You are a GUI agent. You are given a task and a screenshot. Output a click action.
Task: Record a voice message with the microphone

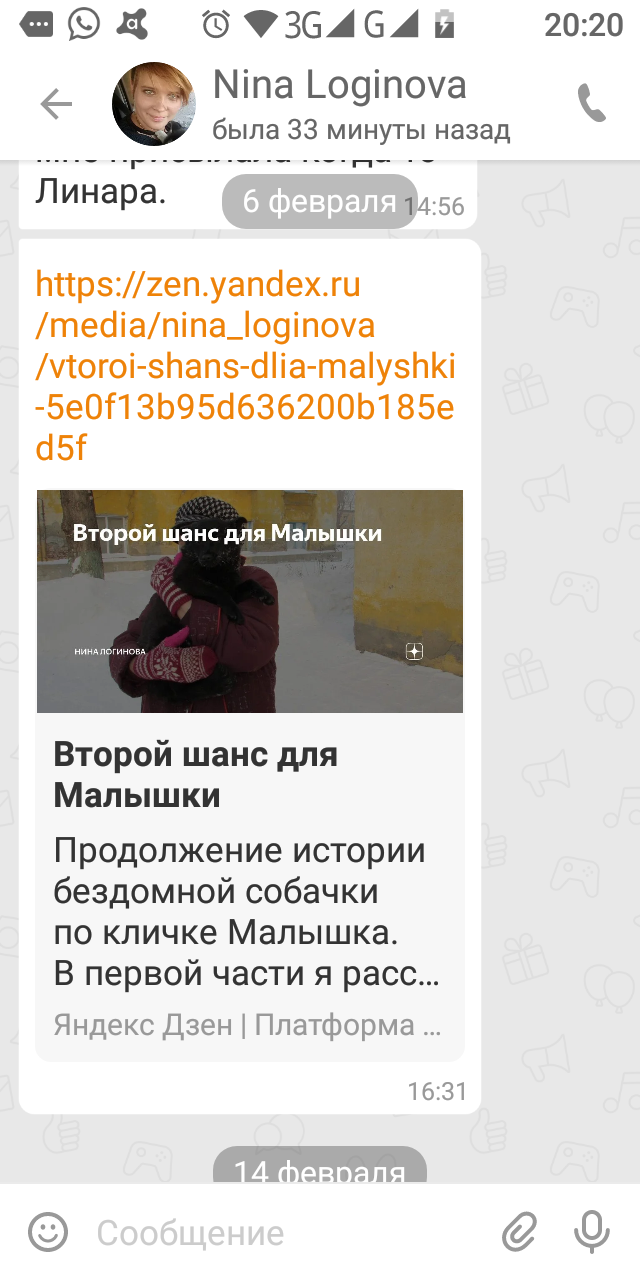pyautogui.click(x=592, y=1232)
